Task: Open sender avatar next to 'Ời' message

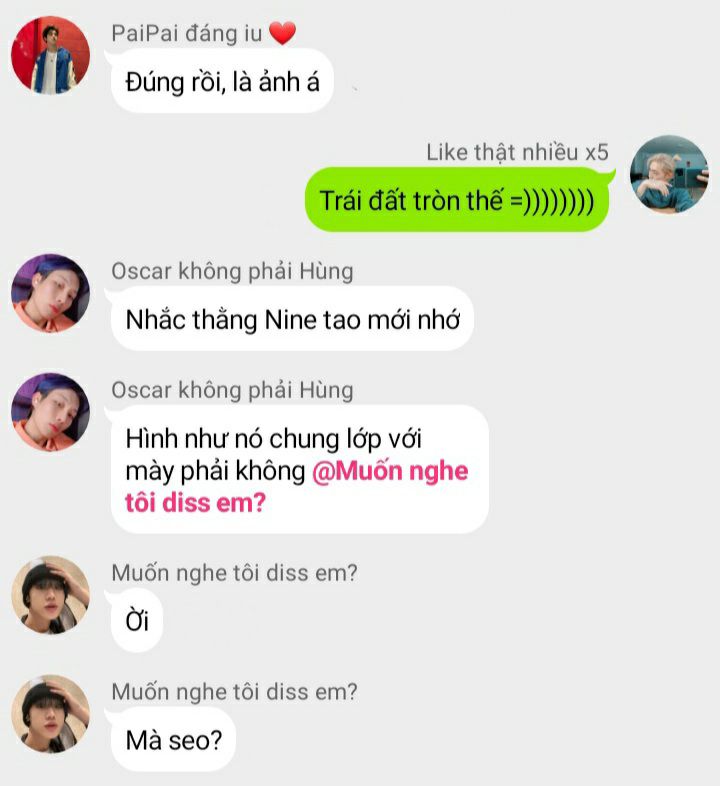Action: point(50,595)
